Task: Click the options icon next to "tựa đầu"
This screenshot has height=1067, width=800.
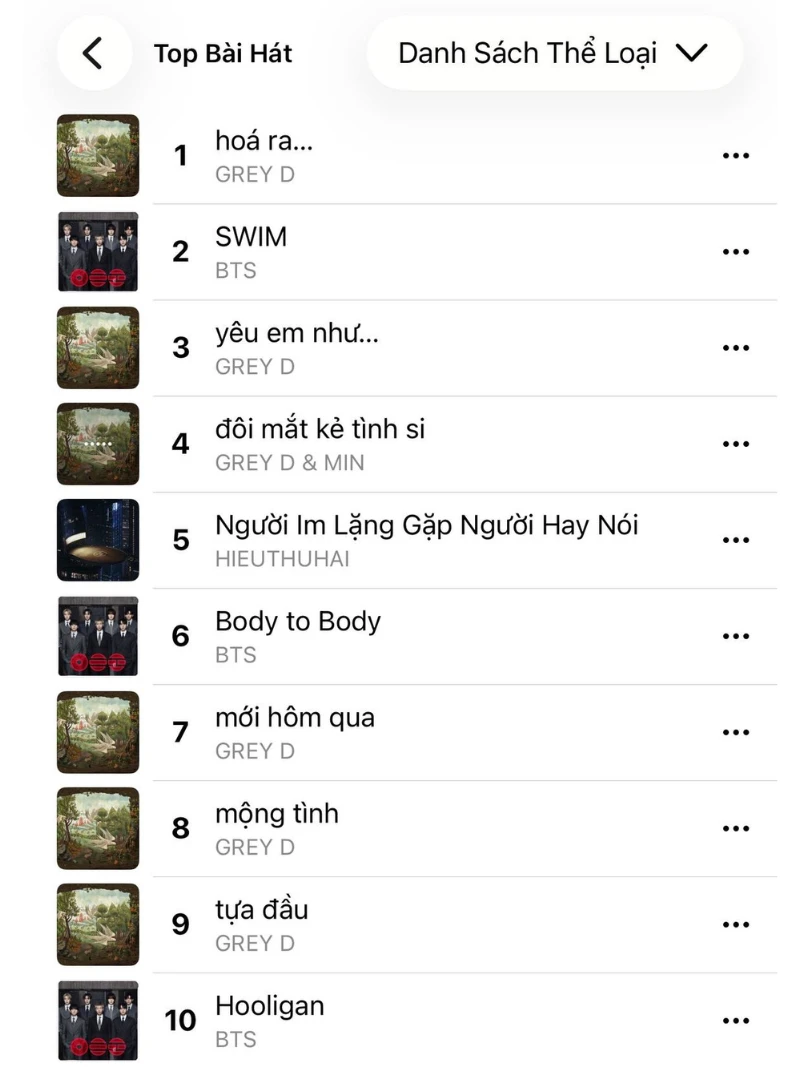Action: (x=736, y=923)
